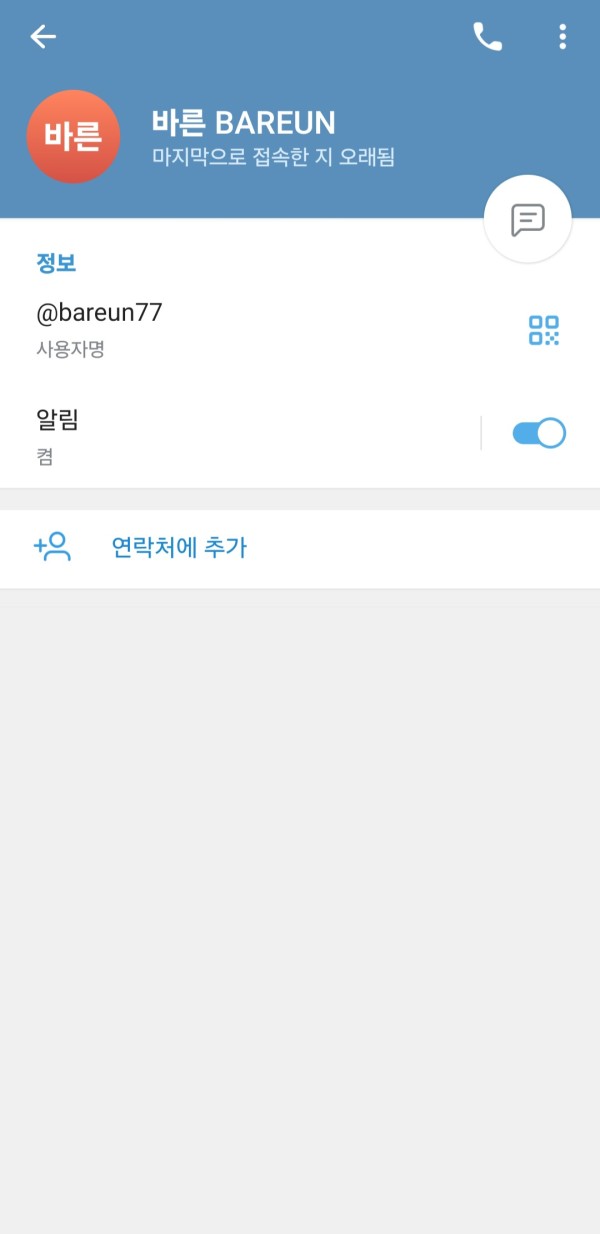This screenshot has width=600, height=1234.
Task: Open the 바른 profile picture
Action: pos(73,137)
